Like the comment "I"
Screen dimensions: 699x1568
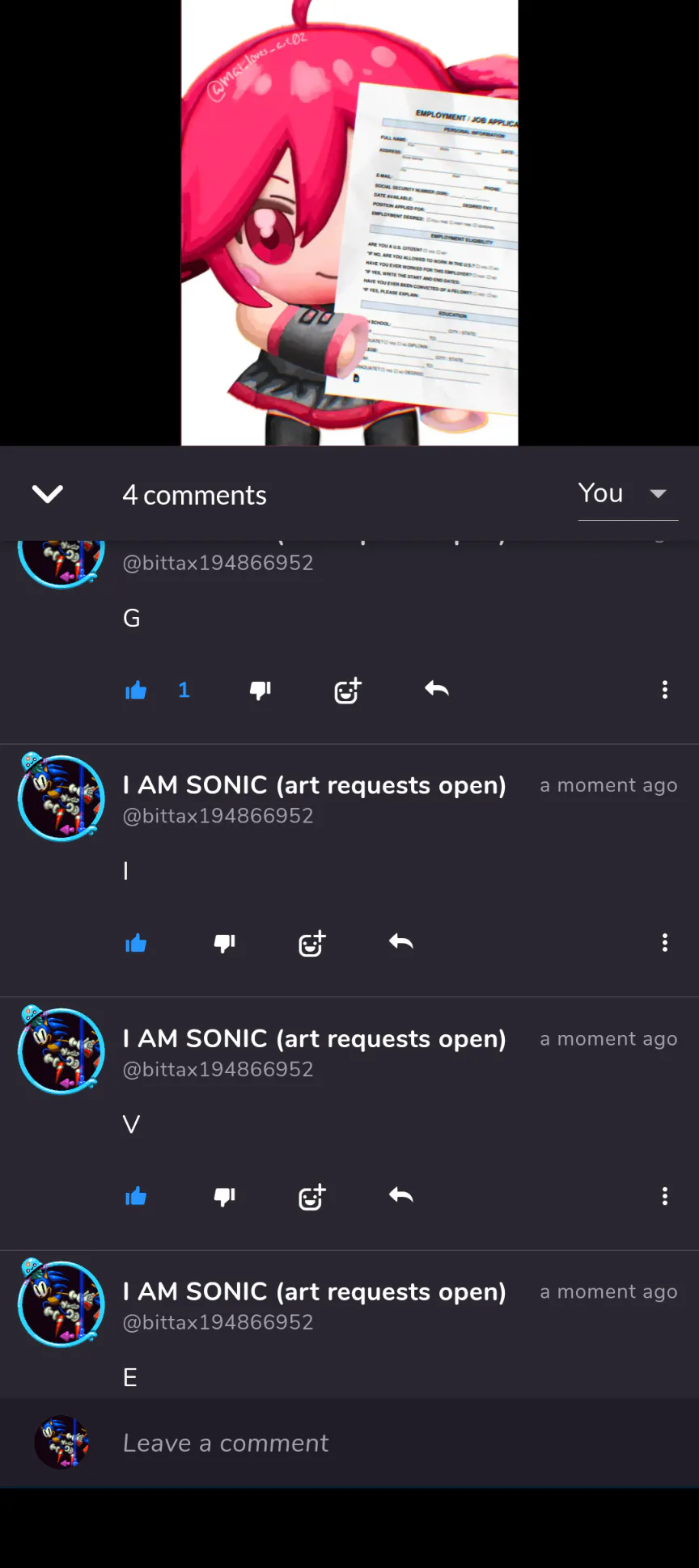(x=136, y=943)
